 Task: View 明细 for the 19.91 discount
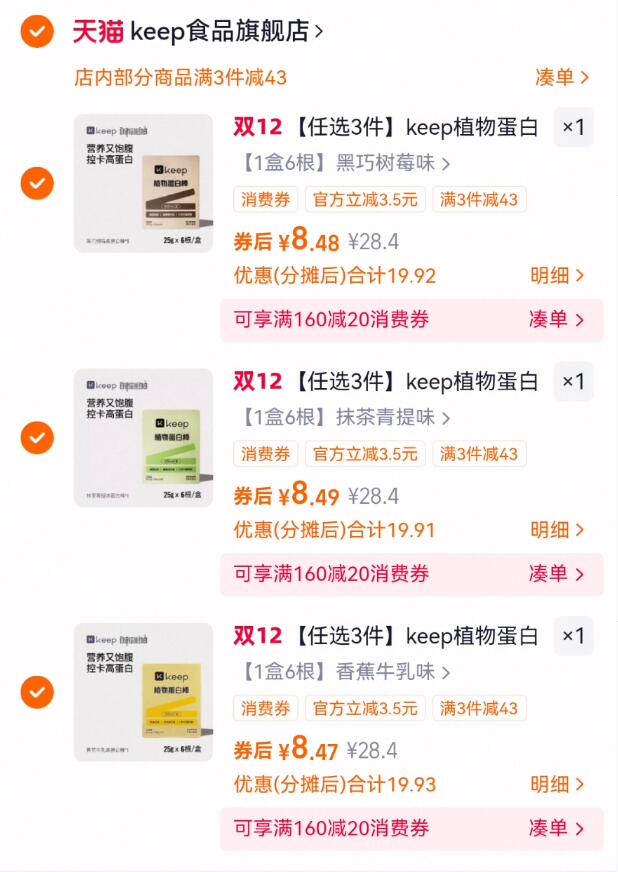pos(557,530)
